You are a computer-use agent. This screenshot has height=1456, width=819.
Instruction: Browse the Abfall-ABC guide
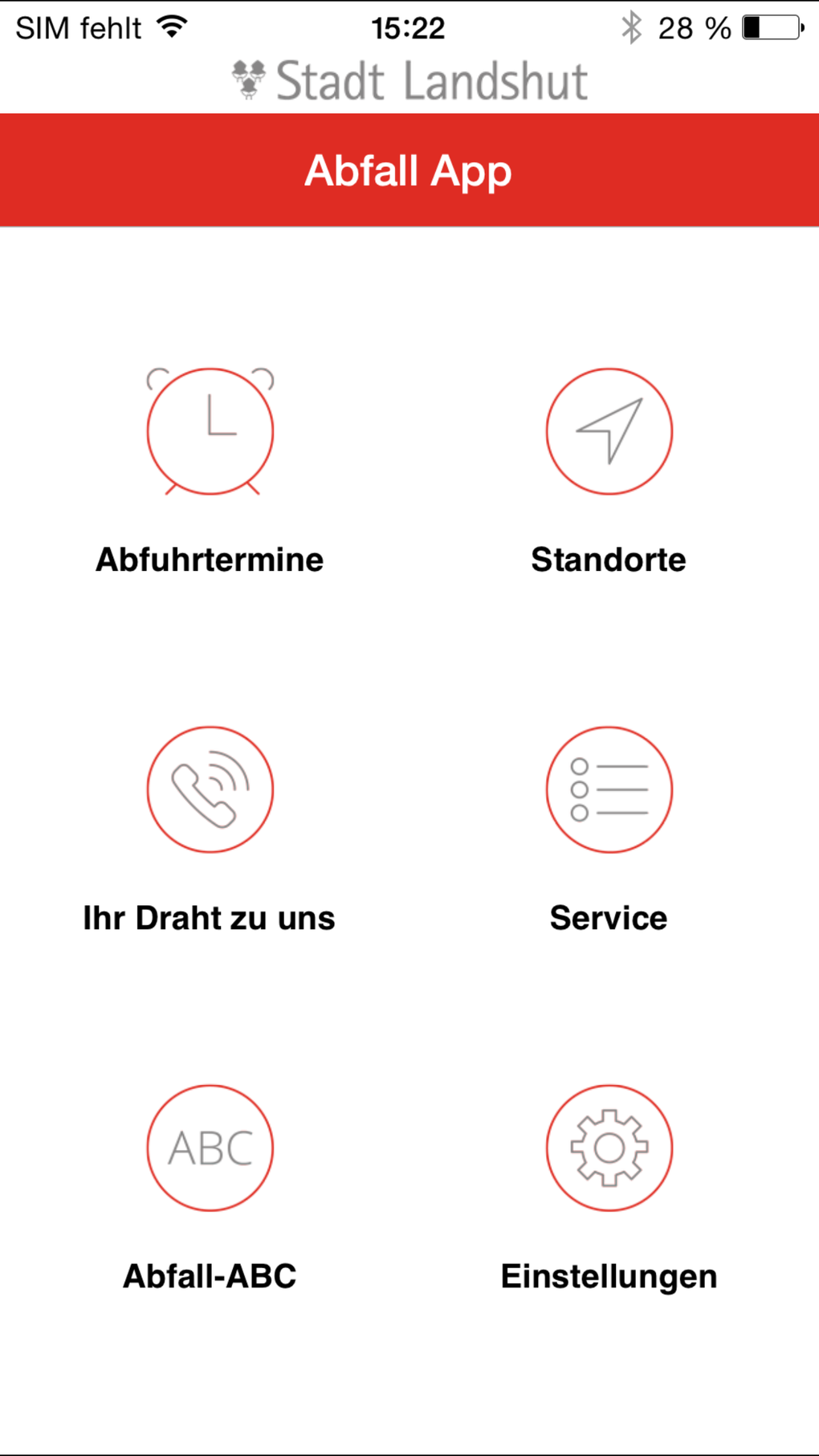[210, 1148]
